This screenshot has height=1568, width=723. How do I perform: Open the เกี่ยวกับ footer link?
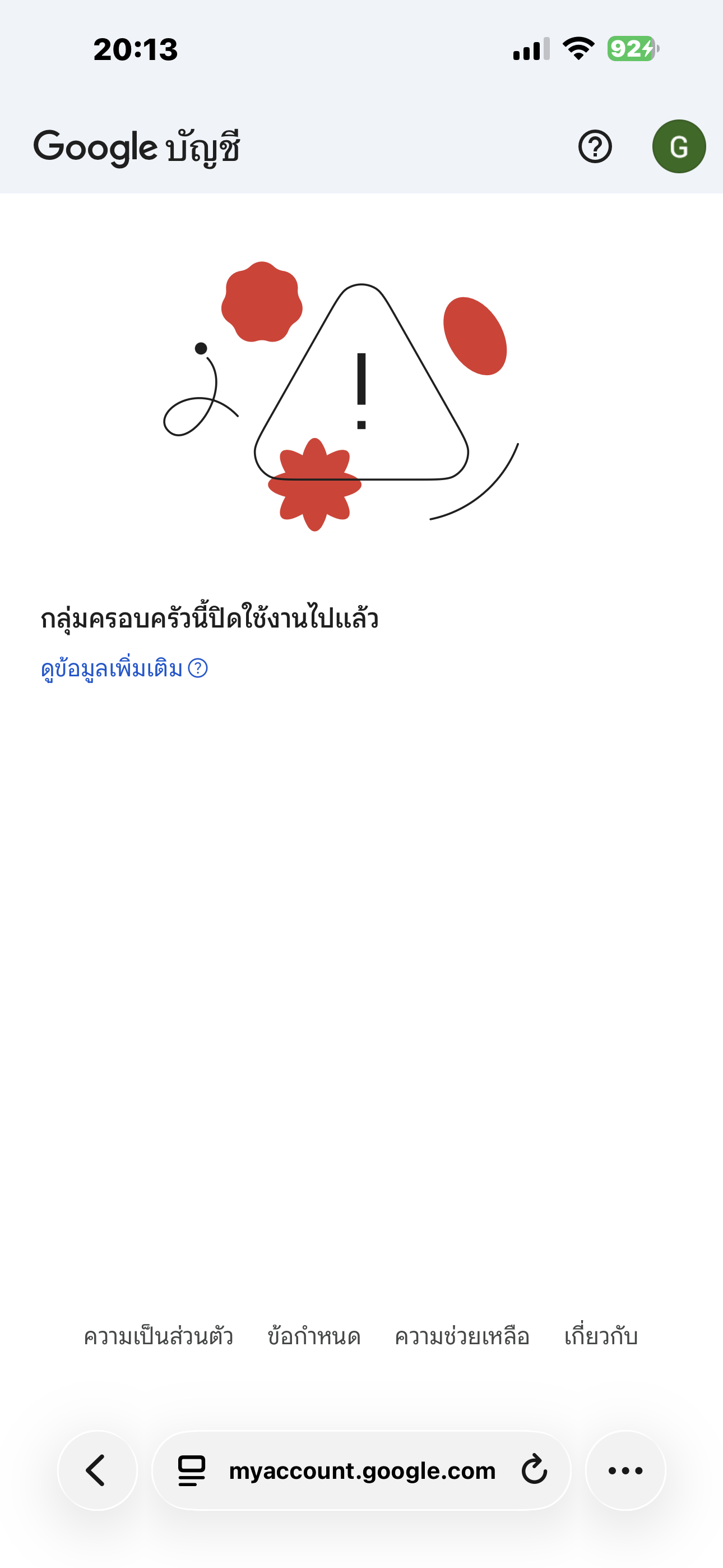[x=601, y=1338]
